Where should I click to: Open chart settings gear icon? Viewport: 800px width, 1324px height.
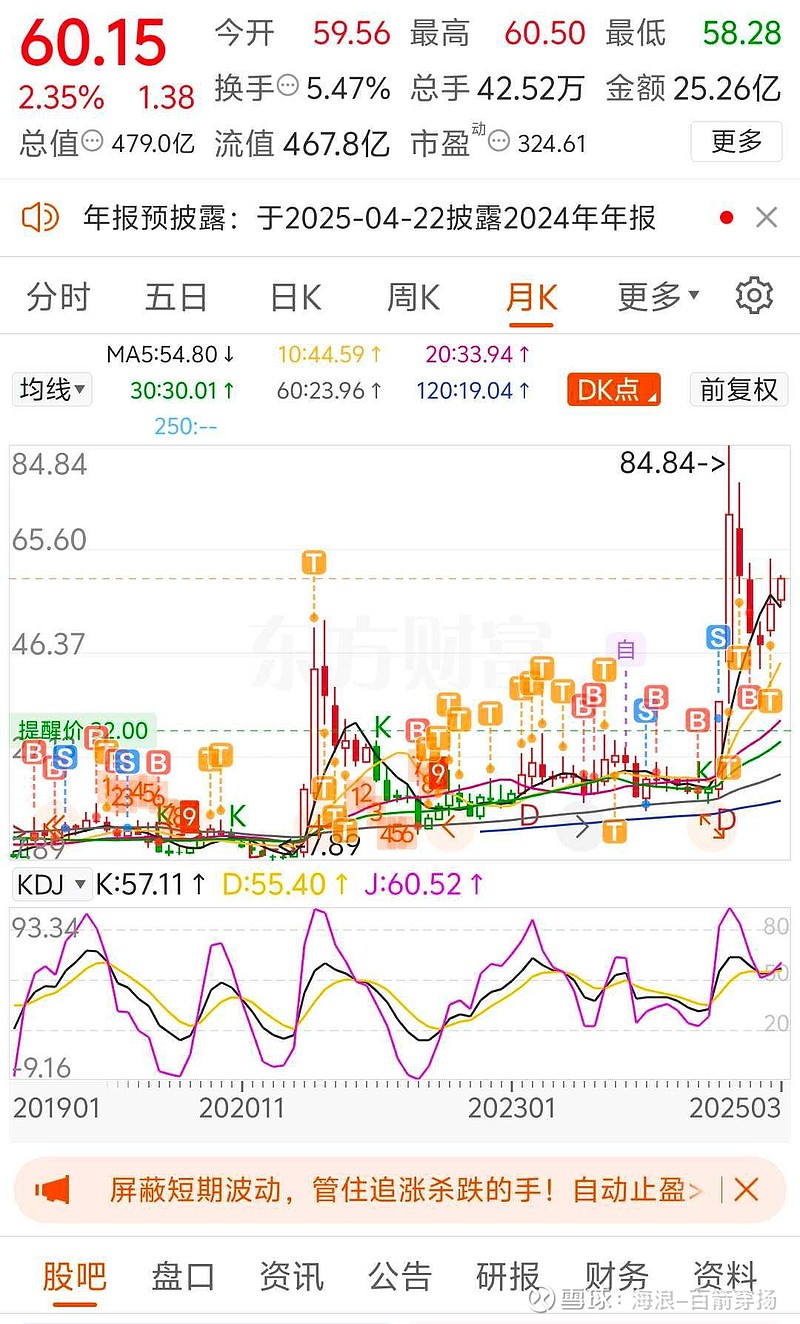tap(754, 296)
